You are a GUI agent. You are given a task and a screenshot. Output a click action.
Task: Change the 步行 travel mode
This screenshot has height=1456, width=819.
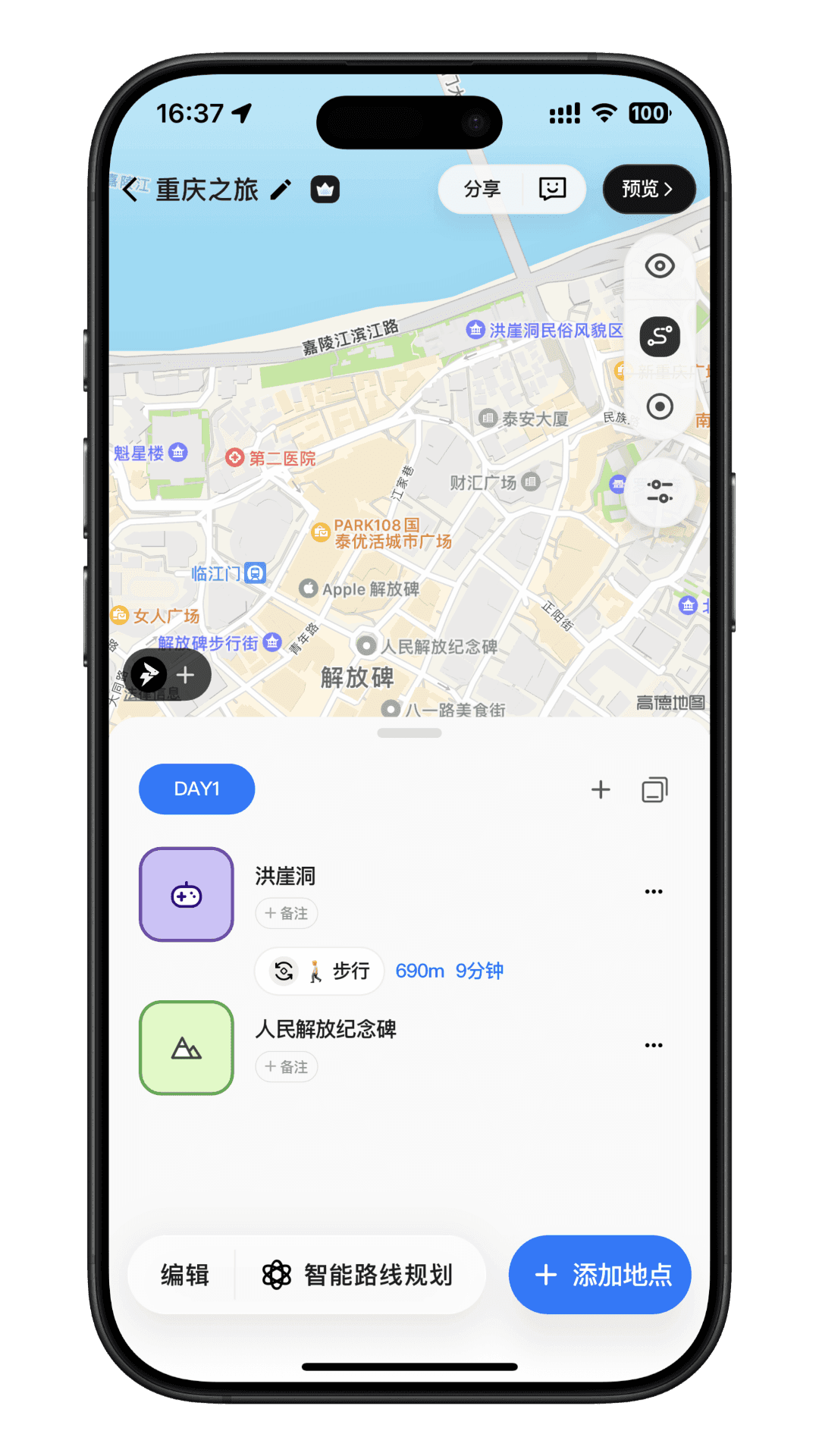click(x=320, y=971)
